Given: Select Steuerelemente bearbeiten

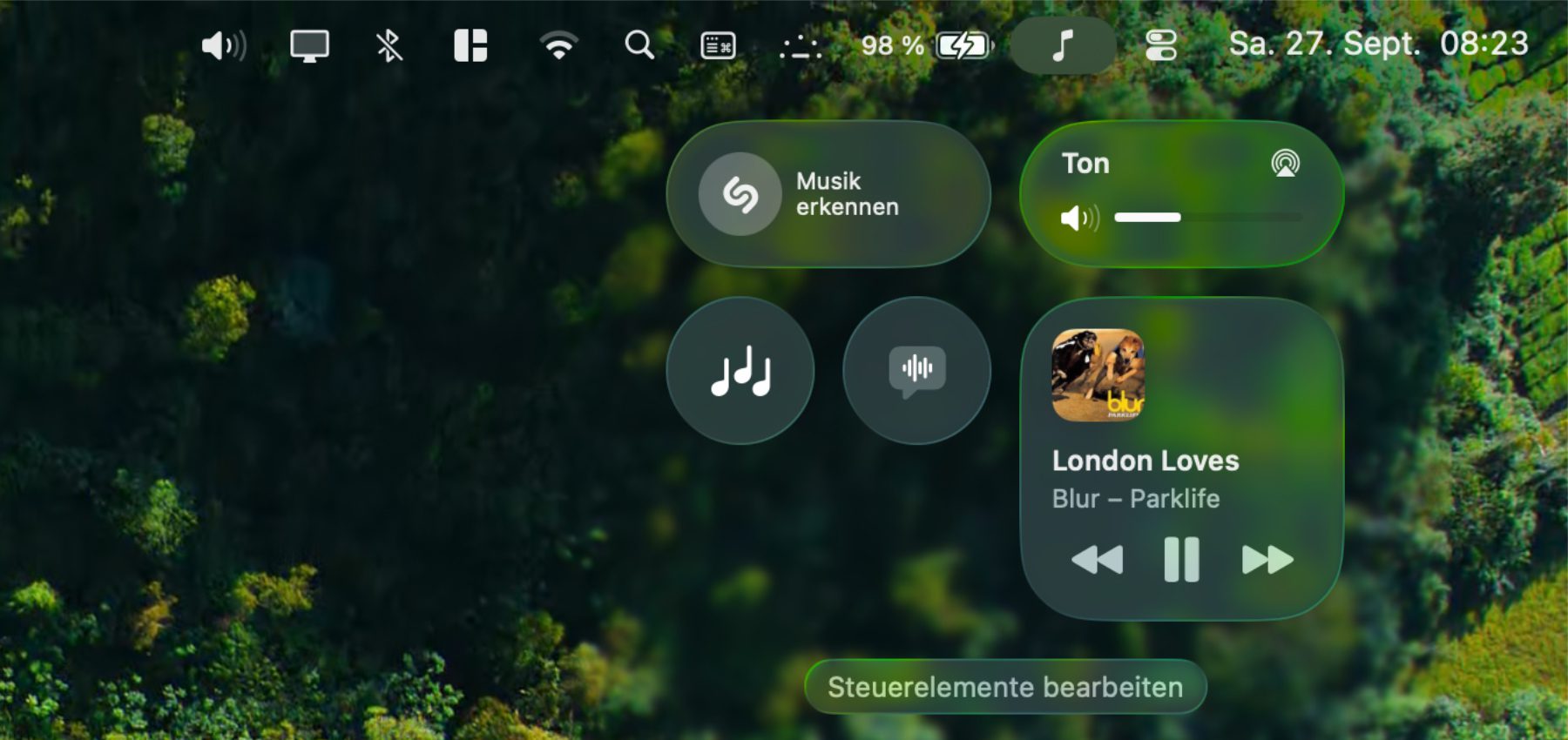Looking at the screenshot, I should [x=1005, y=688].
